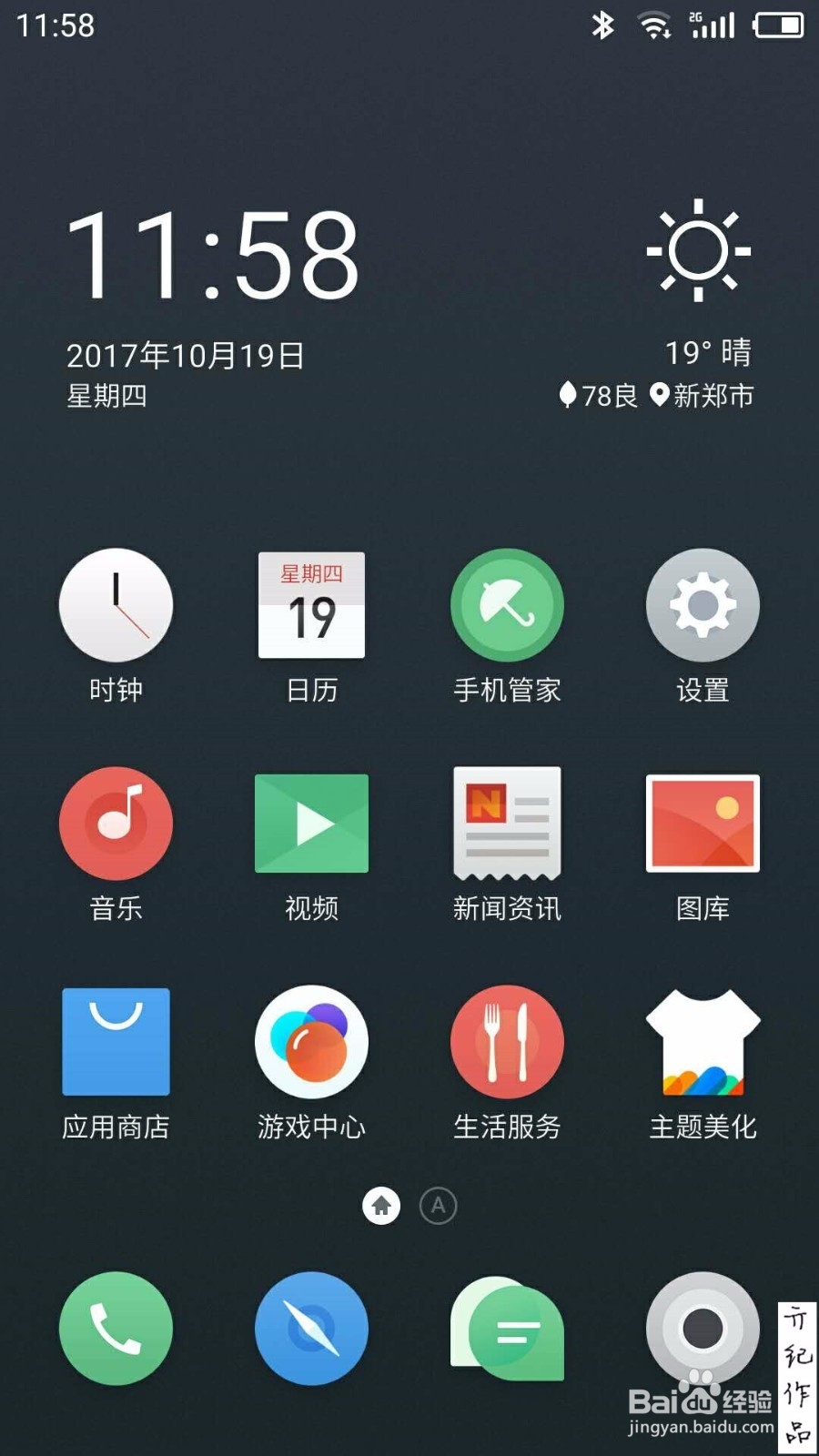Open 新闻资讯 news app
The image size is (819, 1456).
507,824
